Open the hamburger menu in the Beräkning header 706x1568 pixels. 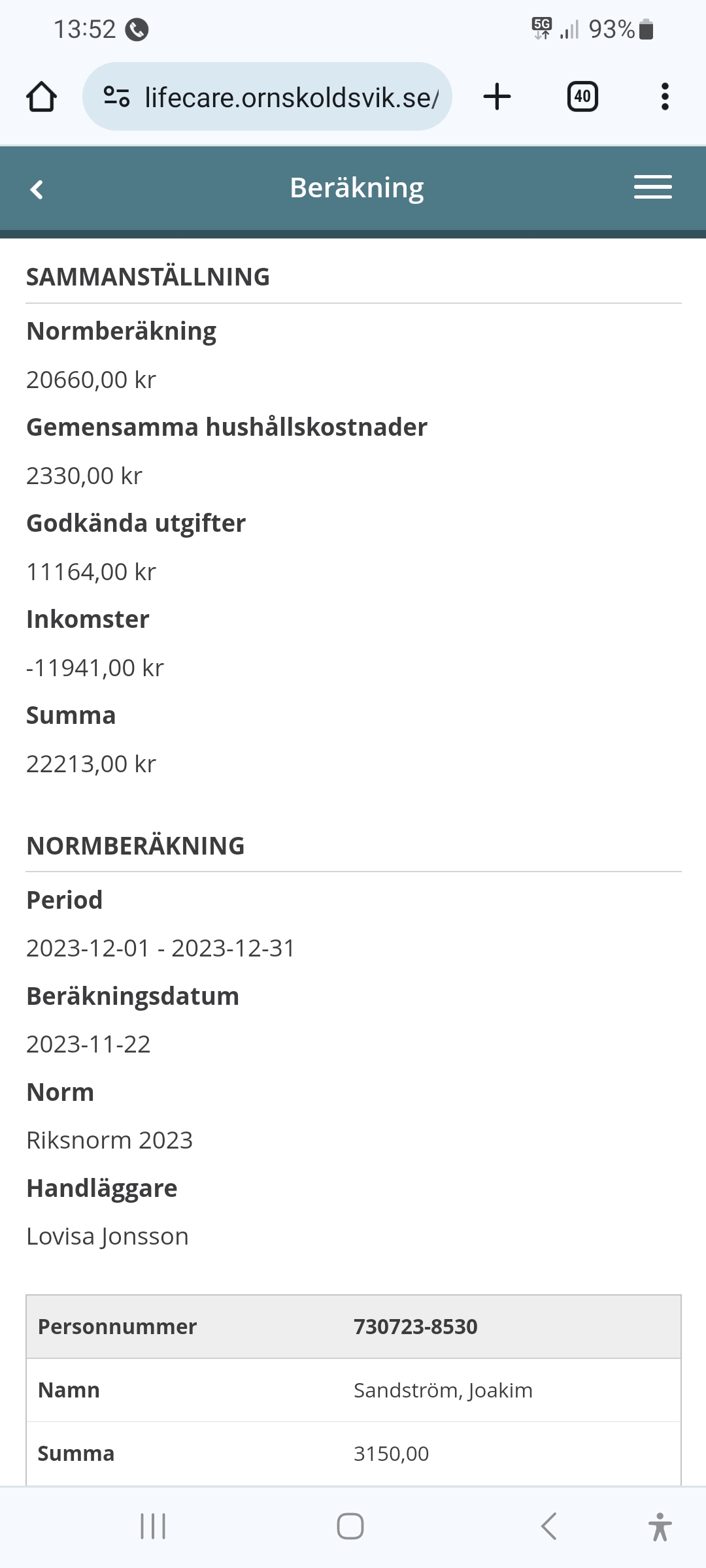point(652,188)
